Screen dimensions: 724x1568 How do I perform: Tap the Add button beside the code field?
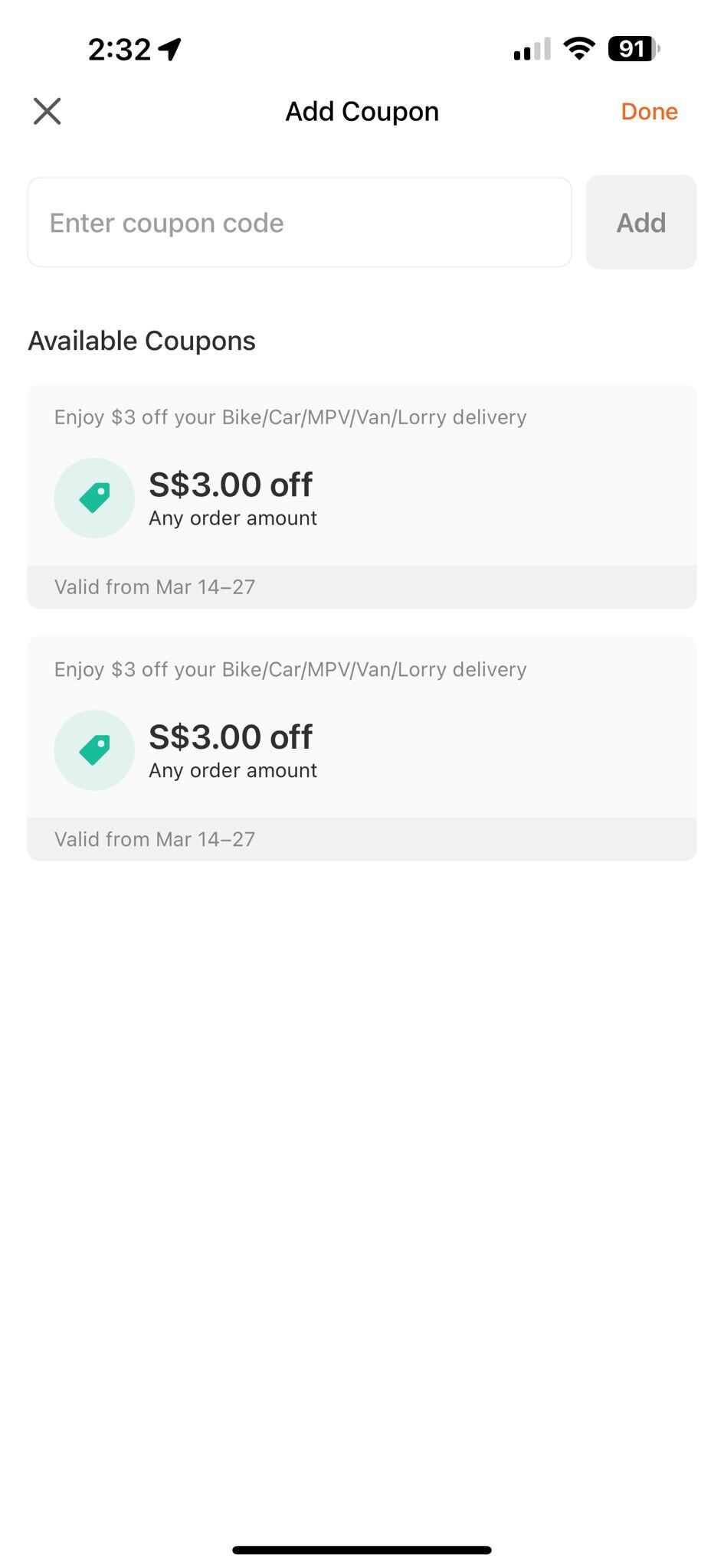[x=640, y=223]
